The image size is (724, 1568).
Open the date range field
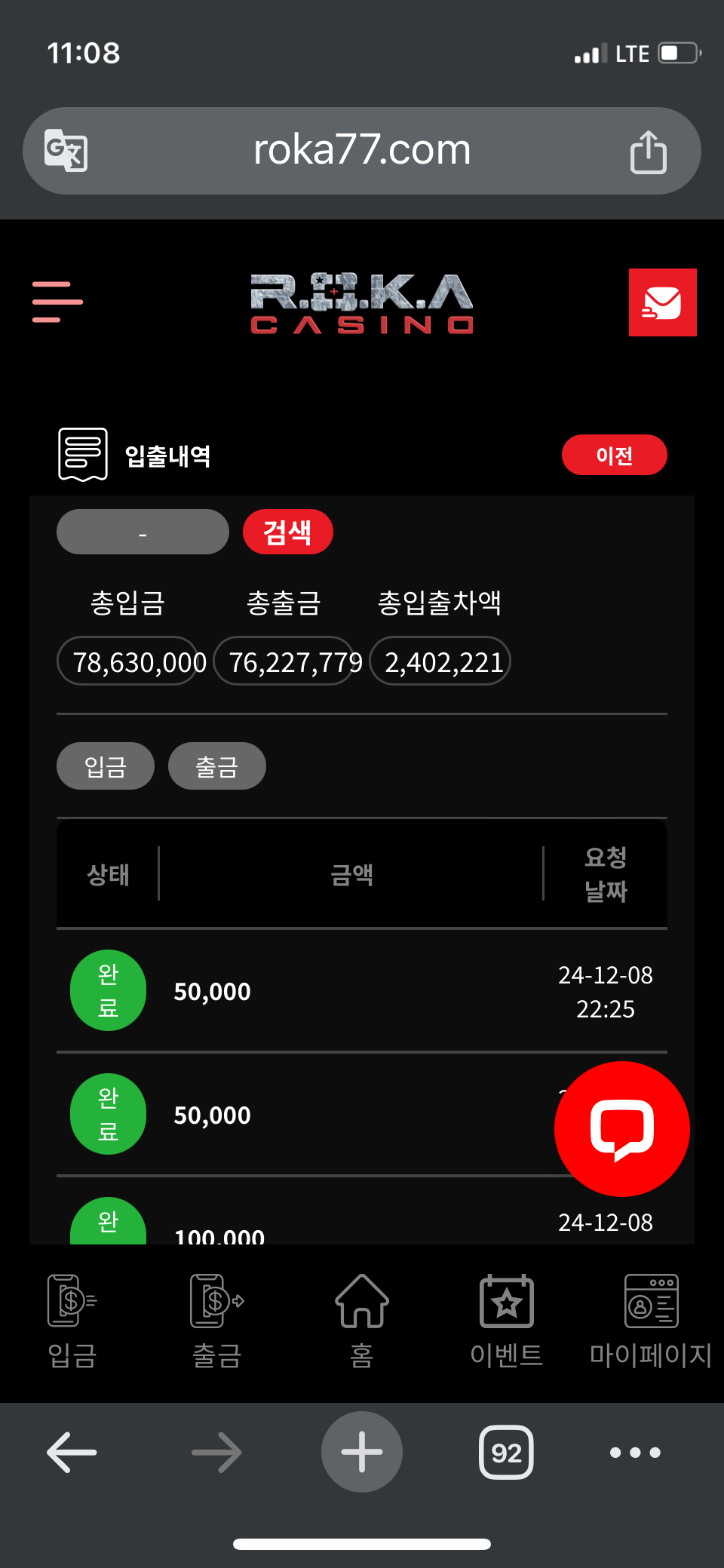click(143, 532)
